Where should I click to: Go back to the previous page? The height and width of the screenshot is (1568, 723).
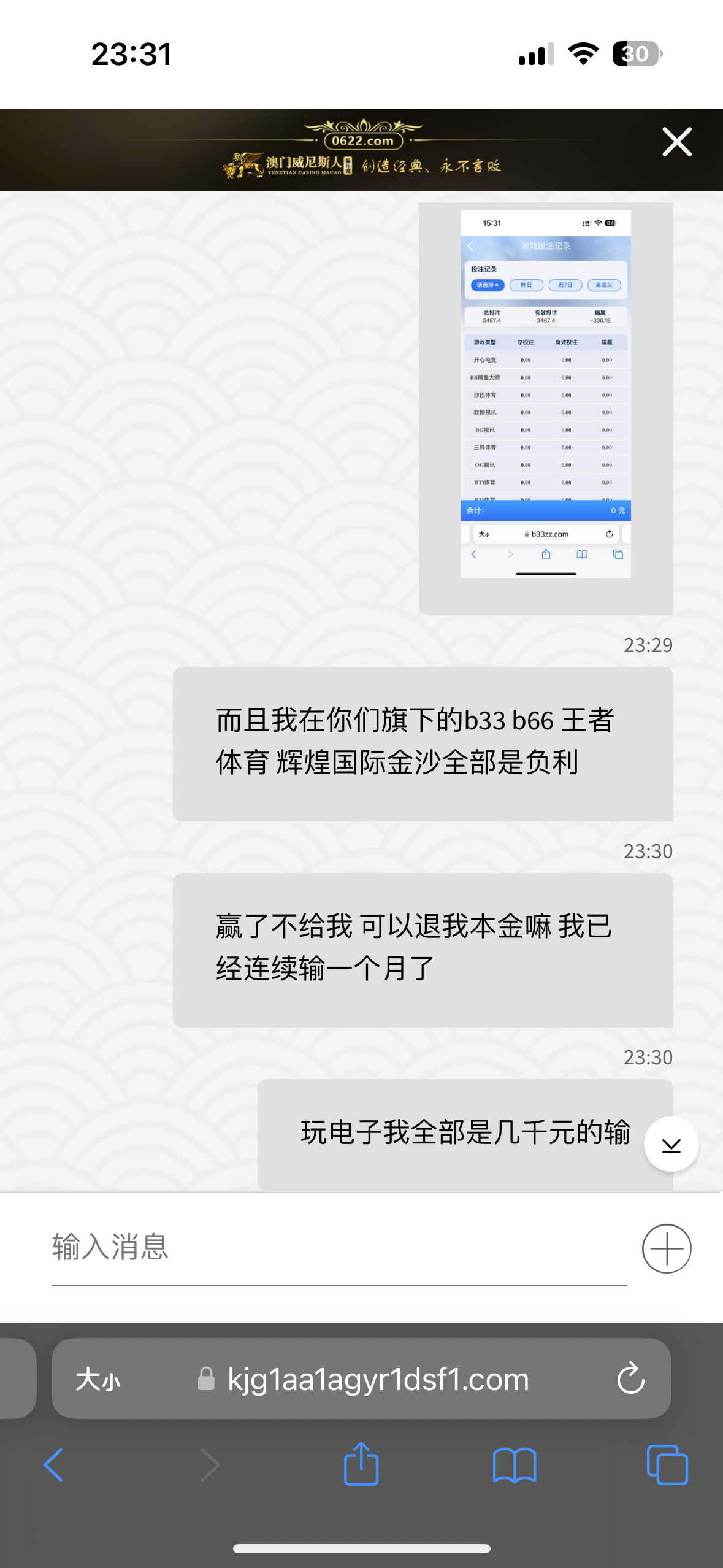(x=54, y=1465)
